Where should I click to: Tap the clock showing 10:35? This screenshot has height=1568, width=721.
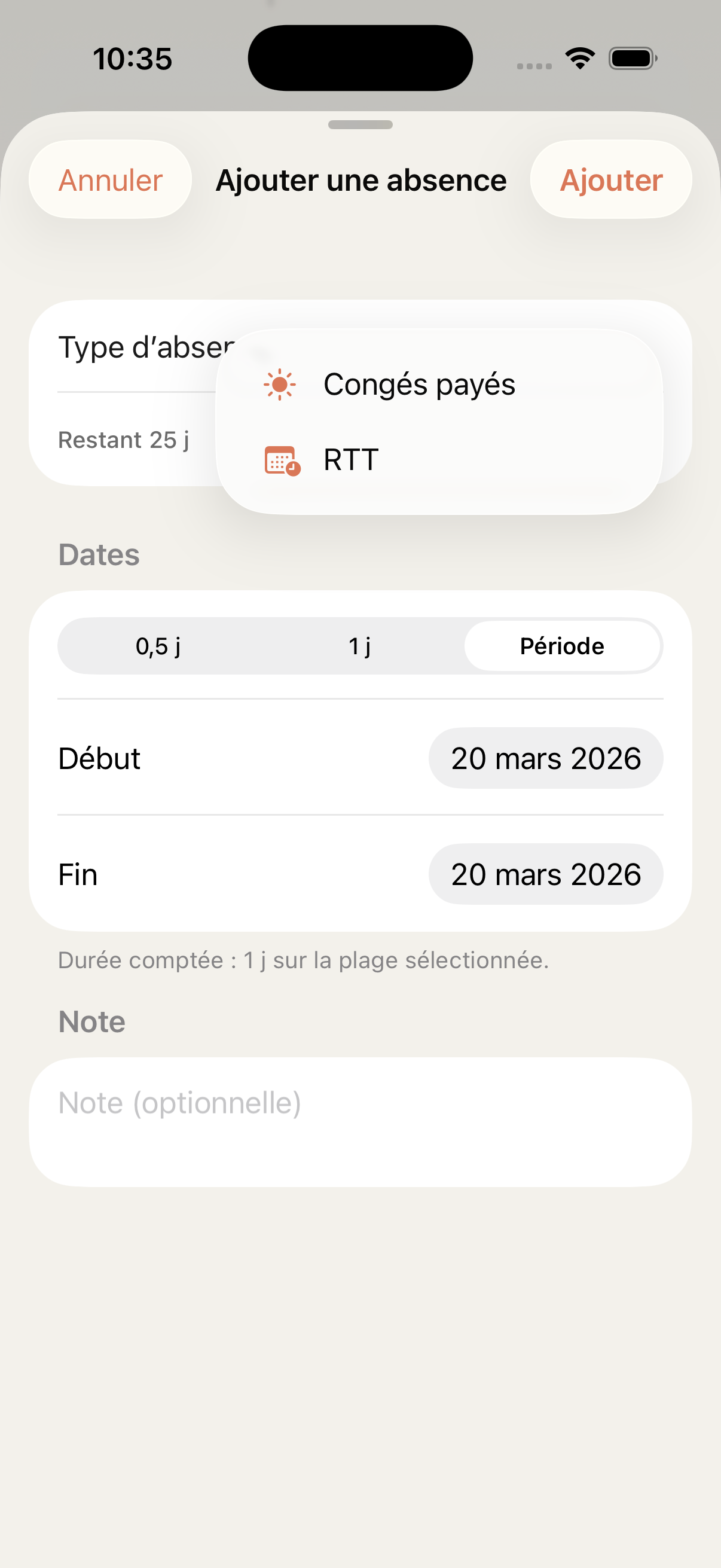tap(133, 58)
